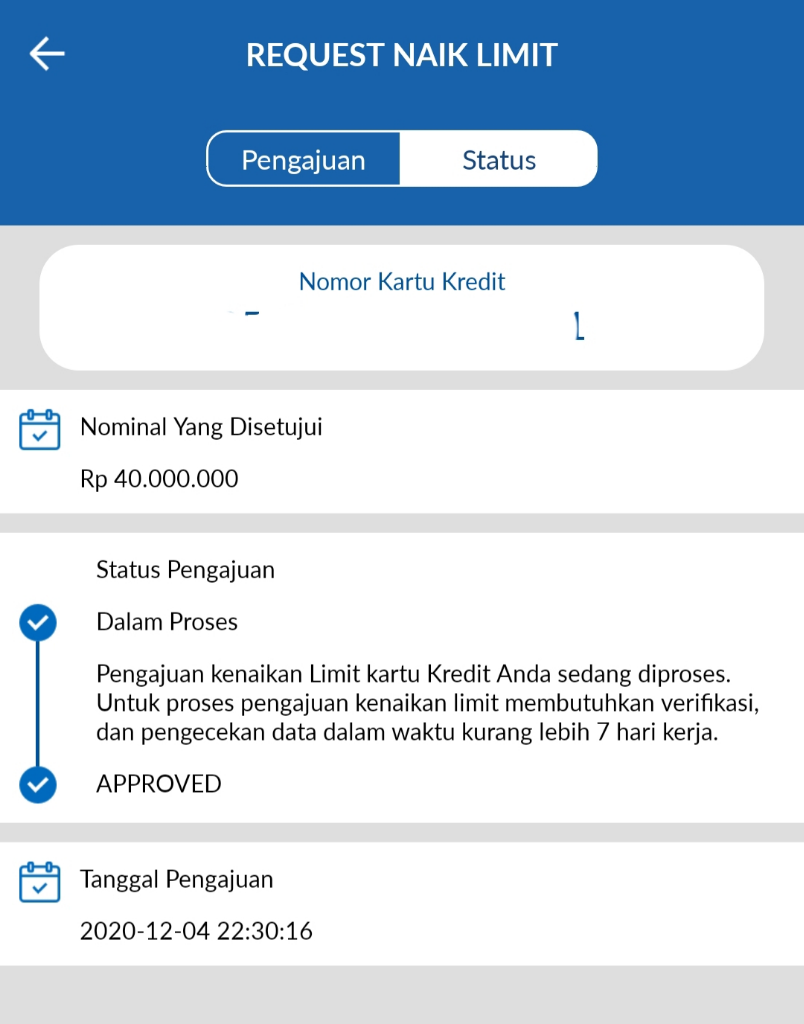This screenshot has width=804, height=1024.
Task: Select the approved amount Rp 40.000.000
Action: tap(160, 479)
